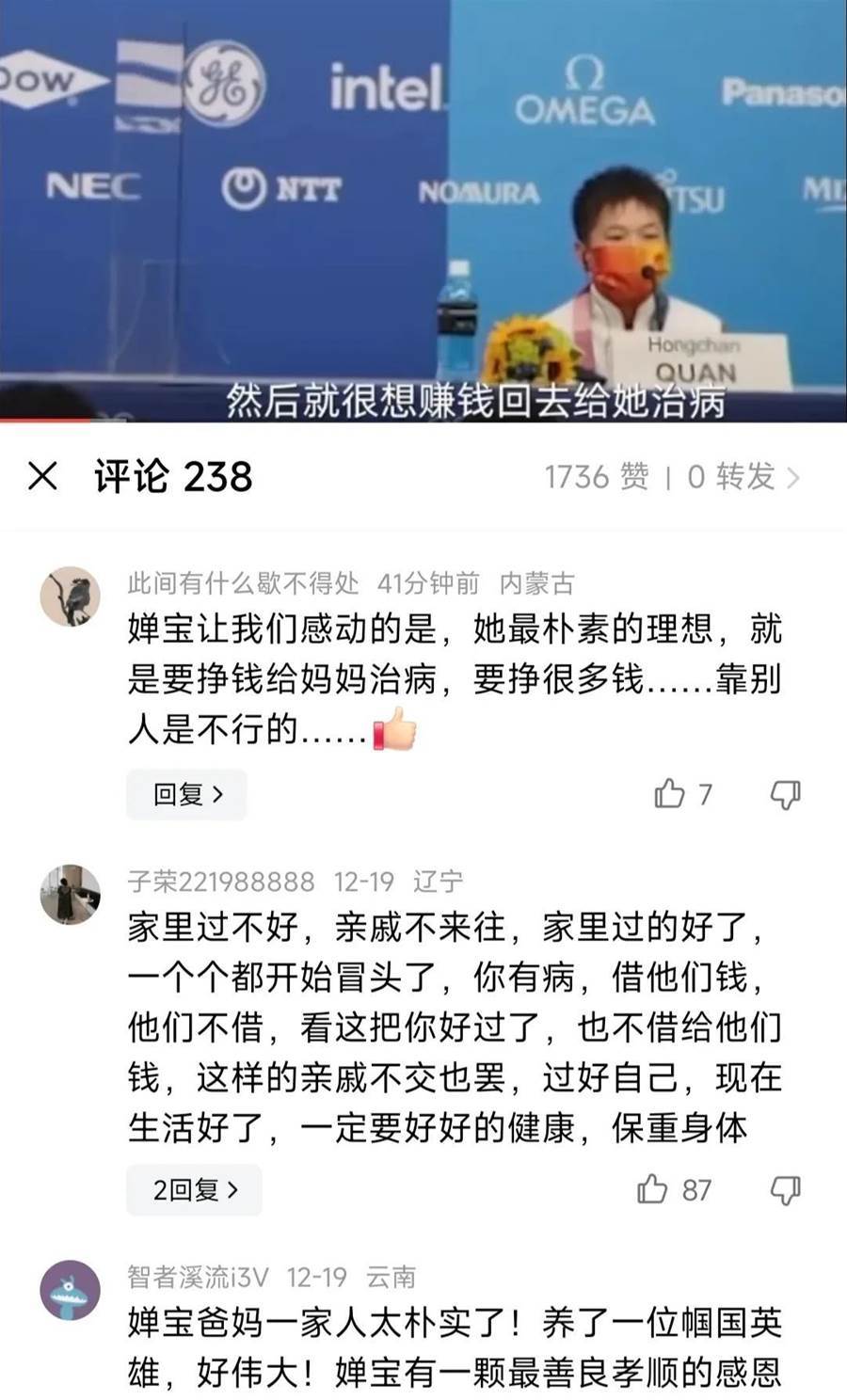847x1400 pixels.
Task: Dislike the comment by 子荣221988888
Action: click(x=785, y=1190)
